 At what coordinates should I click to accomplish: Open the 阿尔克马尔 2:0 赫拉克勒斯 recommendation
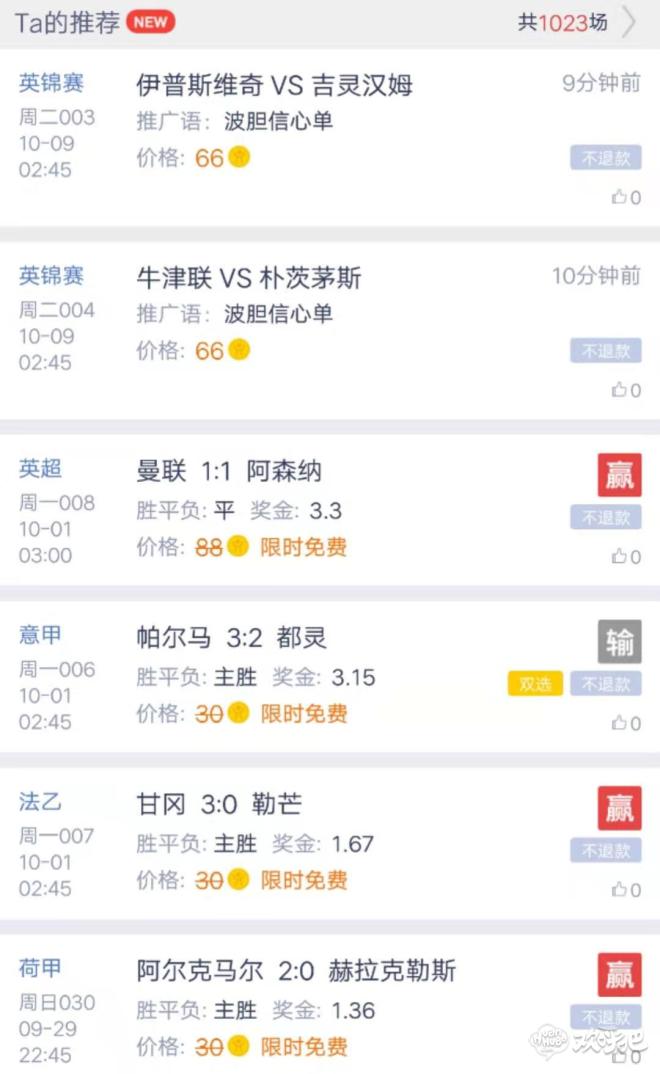[296, 972]
